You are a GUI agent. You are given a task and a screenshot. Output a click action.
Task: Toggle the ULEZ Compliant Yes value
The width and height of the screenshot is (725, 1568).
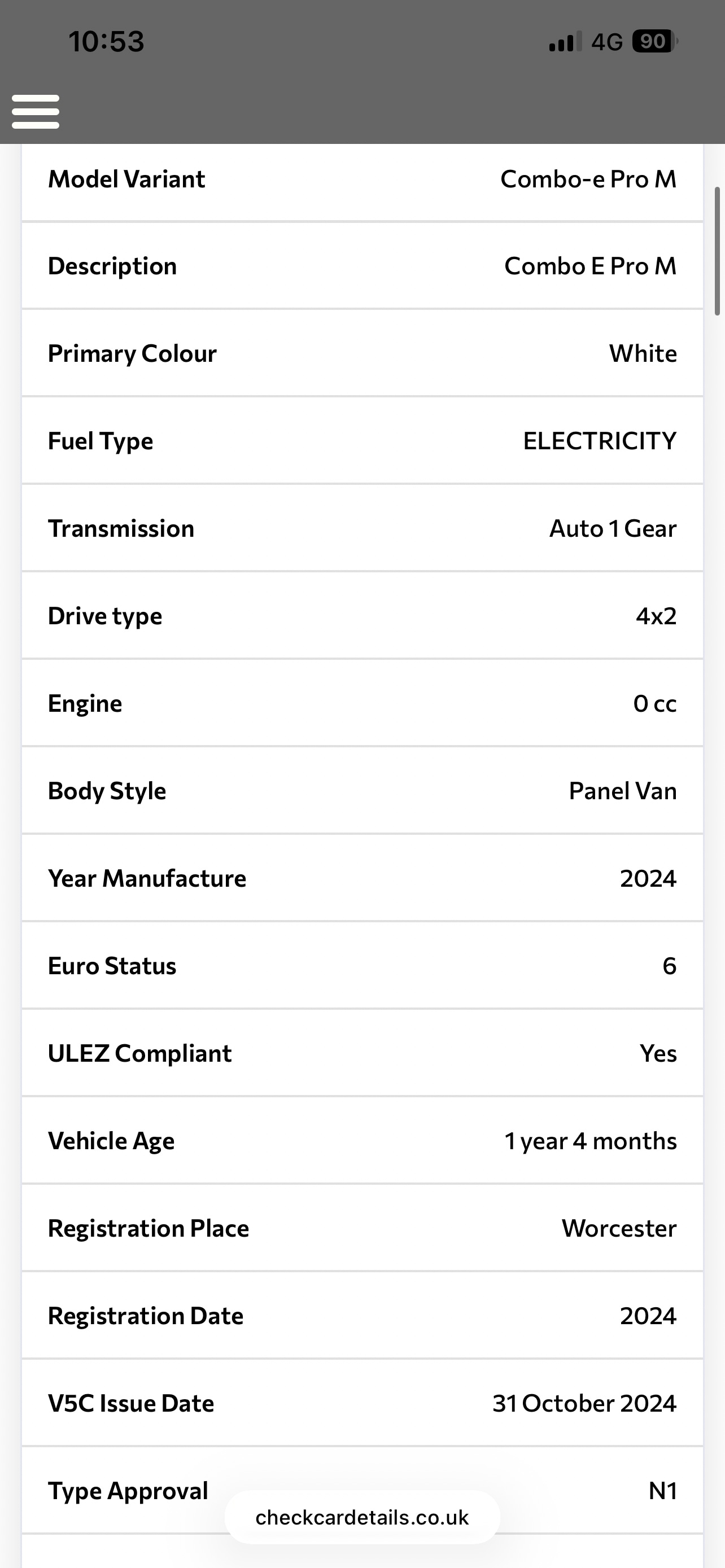click(657, 1053)
